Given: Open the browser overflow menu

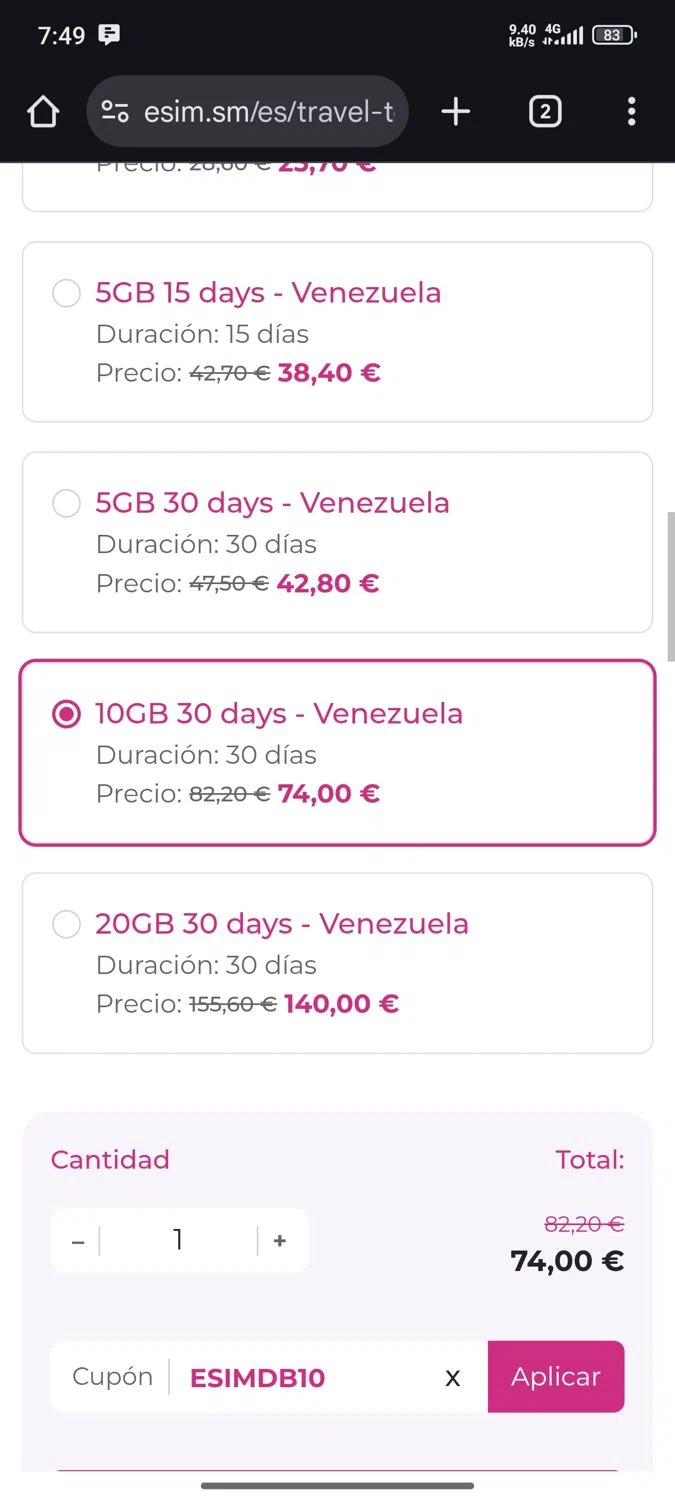Looking at the screenshot, I should coord(631,112).
